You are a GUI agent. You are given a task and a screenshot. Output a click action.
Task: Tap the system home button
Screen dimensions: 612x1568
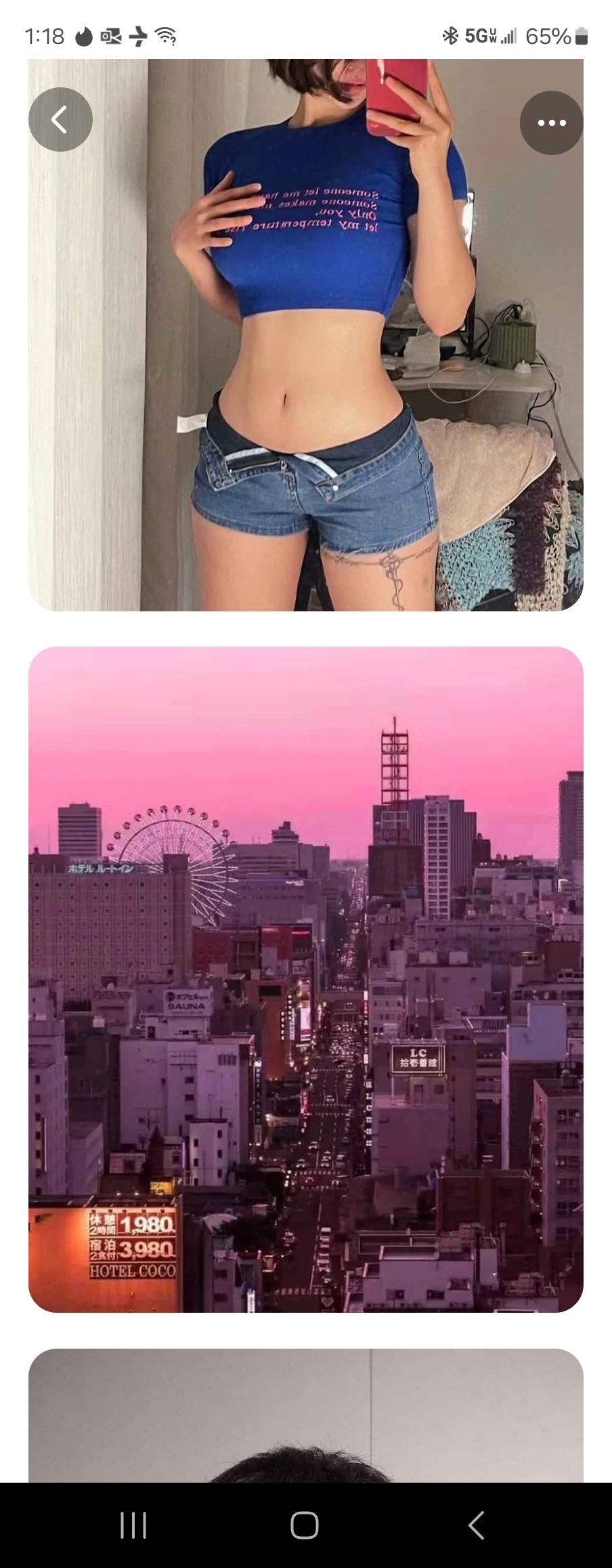click(x=305, y=1525)
